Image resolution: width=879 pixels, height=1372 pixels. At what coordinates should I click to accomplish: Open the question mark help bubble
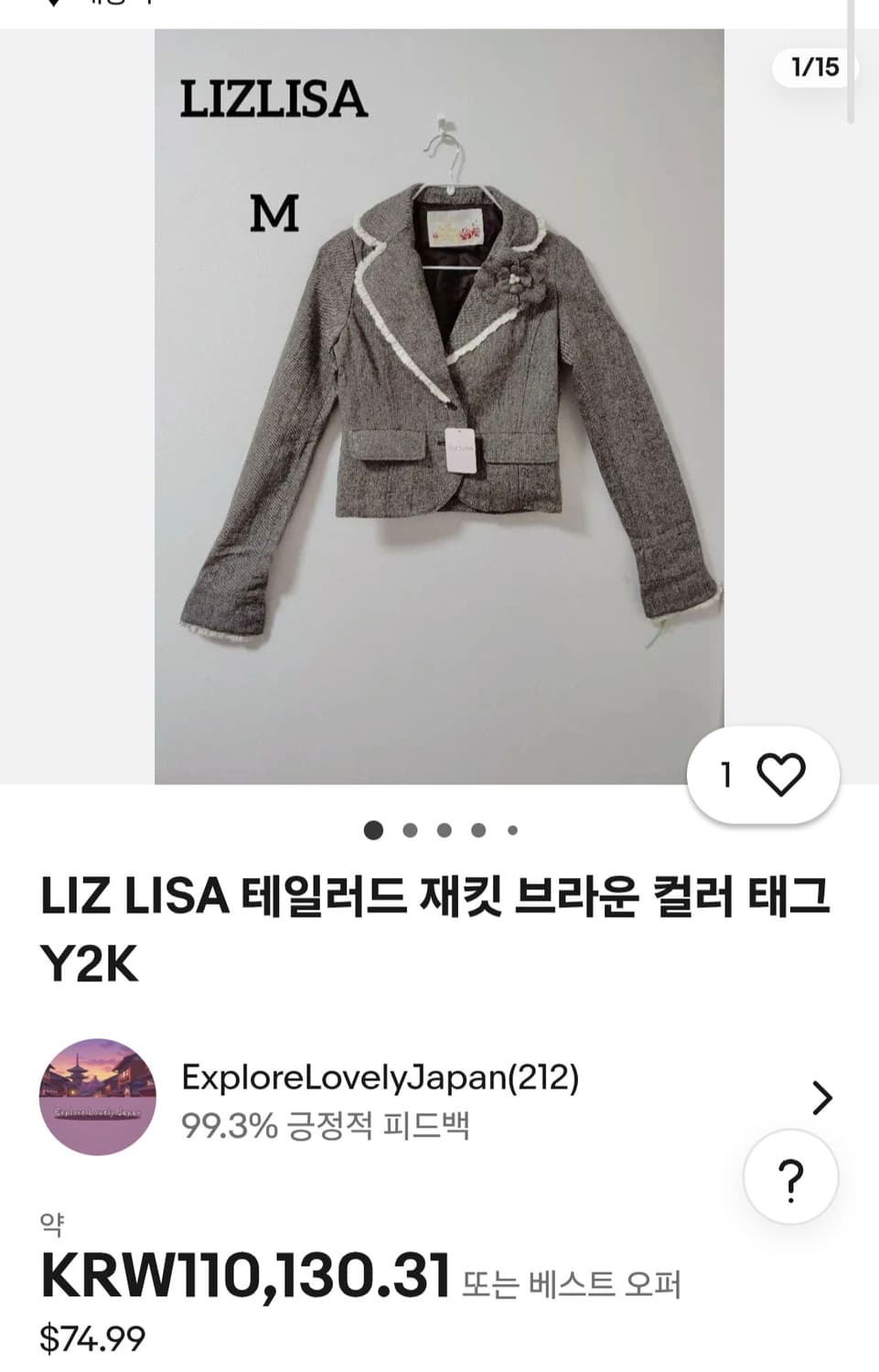[x=791, y=1178]
